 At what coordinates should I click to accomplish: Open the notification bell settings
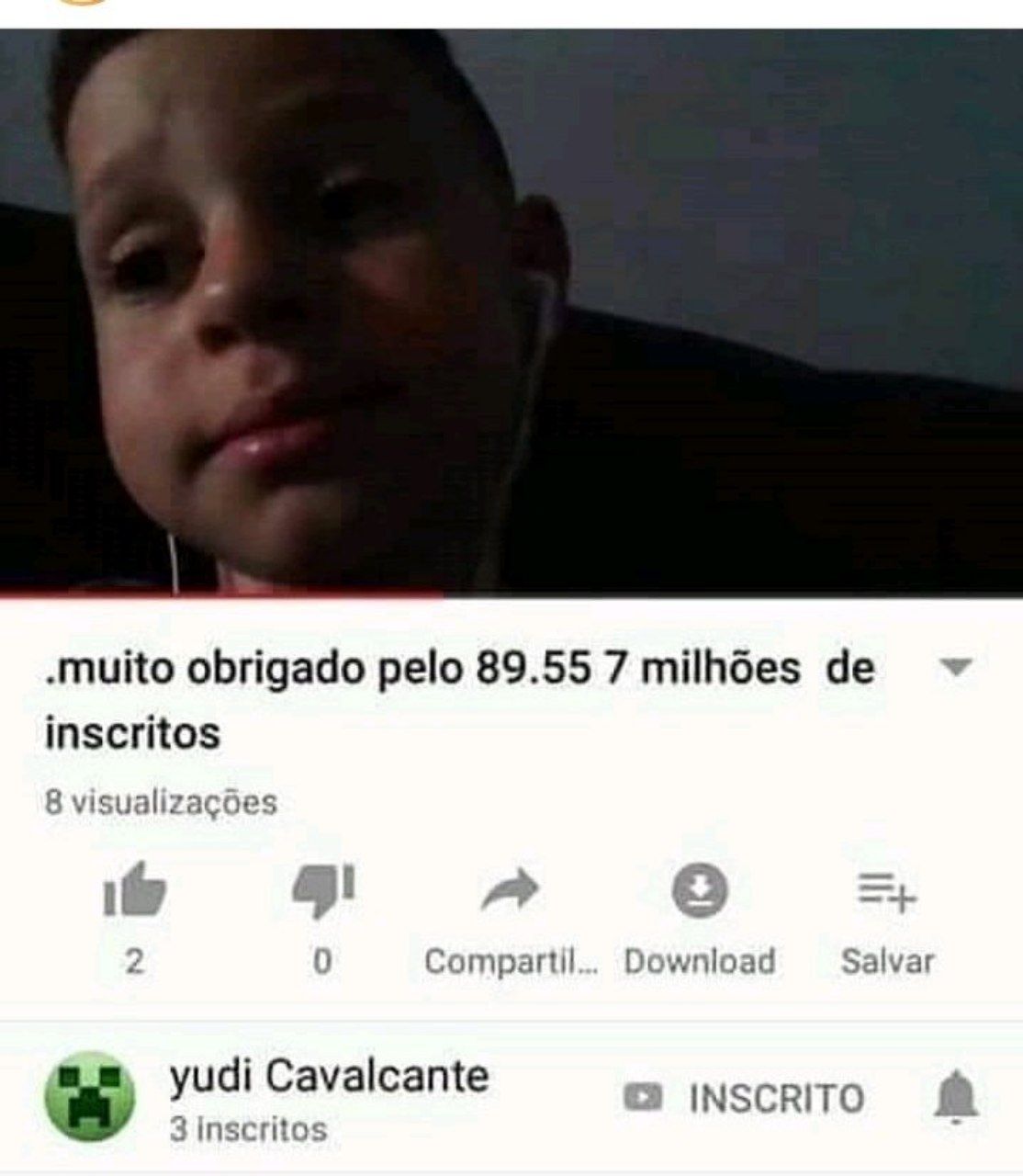click(956, 1097)
